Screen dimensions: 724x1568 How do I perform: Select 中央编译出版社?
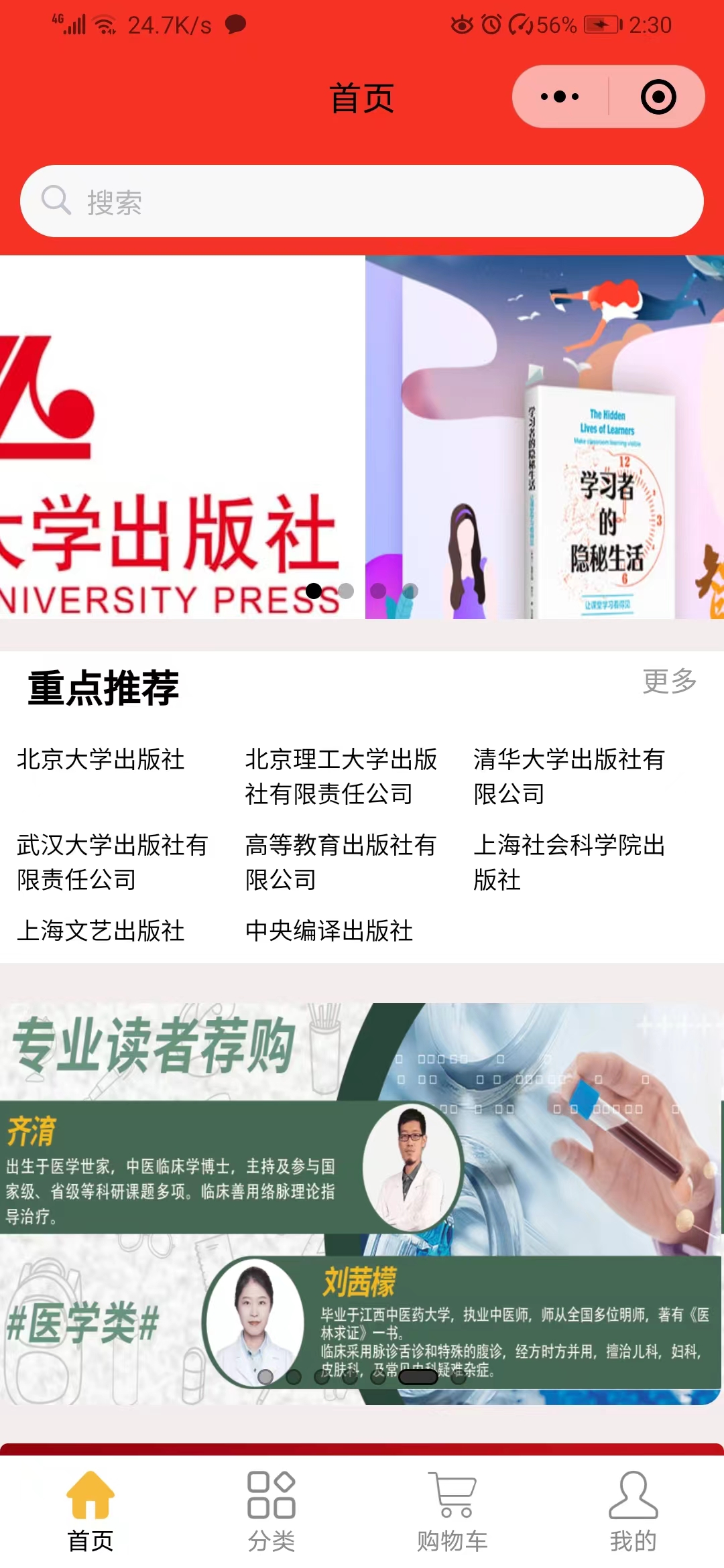pyautogui.click(x=329, y=931)
